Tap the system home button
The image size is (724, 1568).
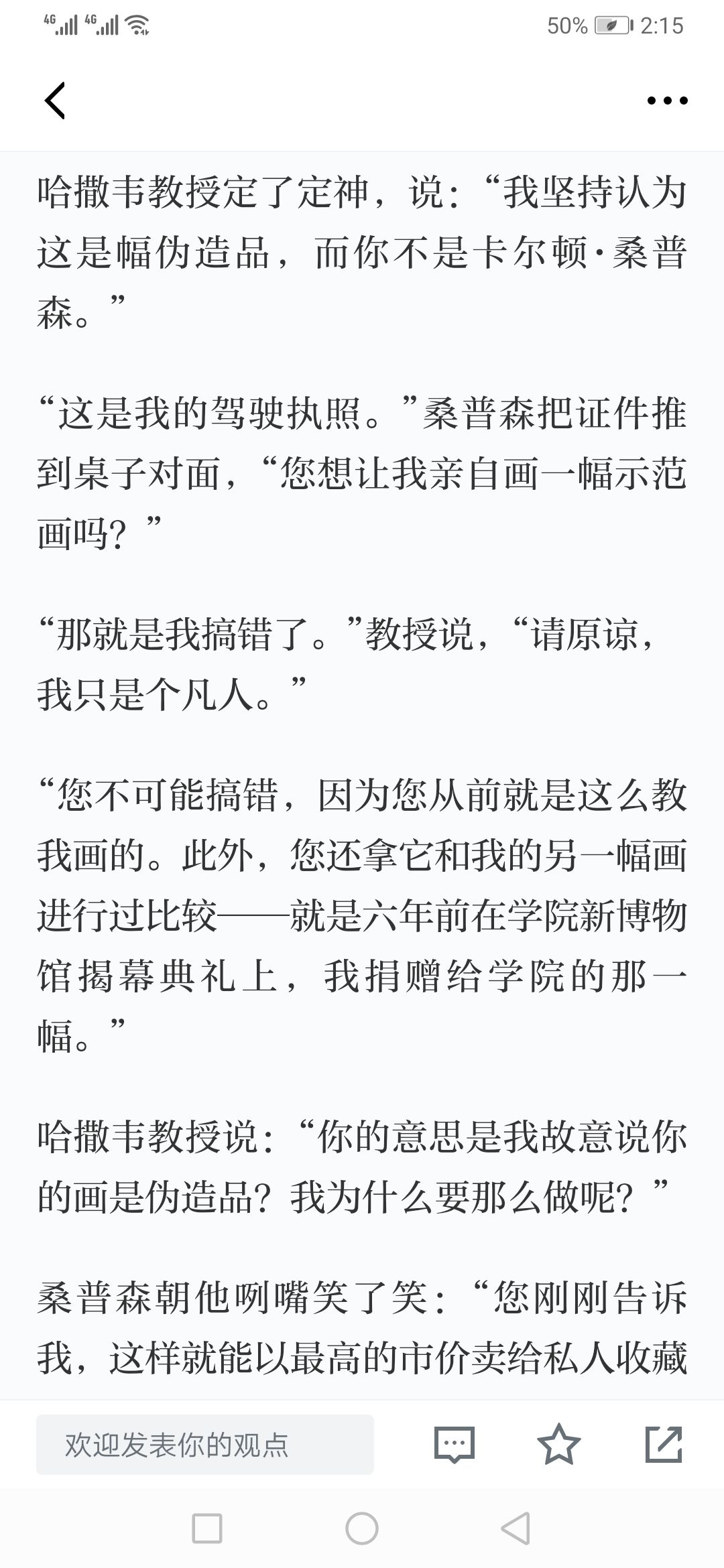pyautogui.click(x=362, y=1528)
